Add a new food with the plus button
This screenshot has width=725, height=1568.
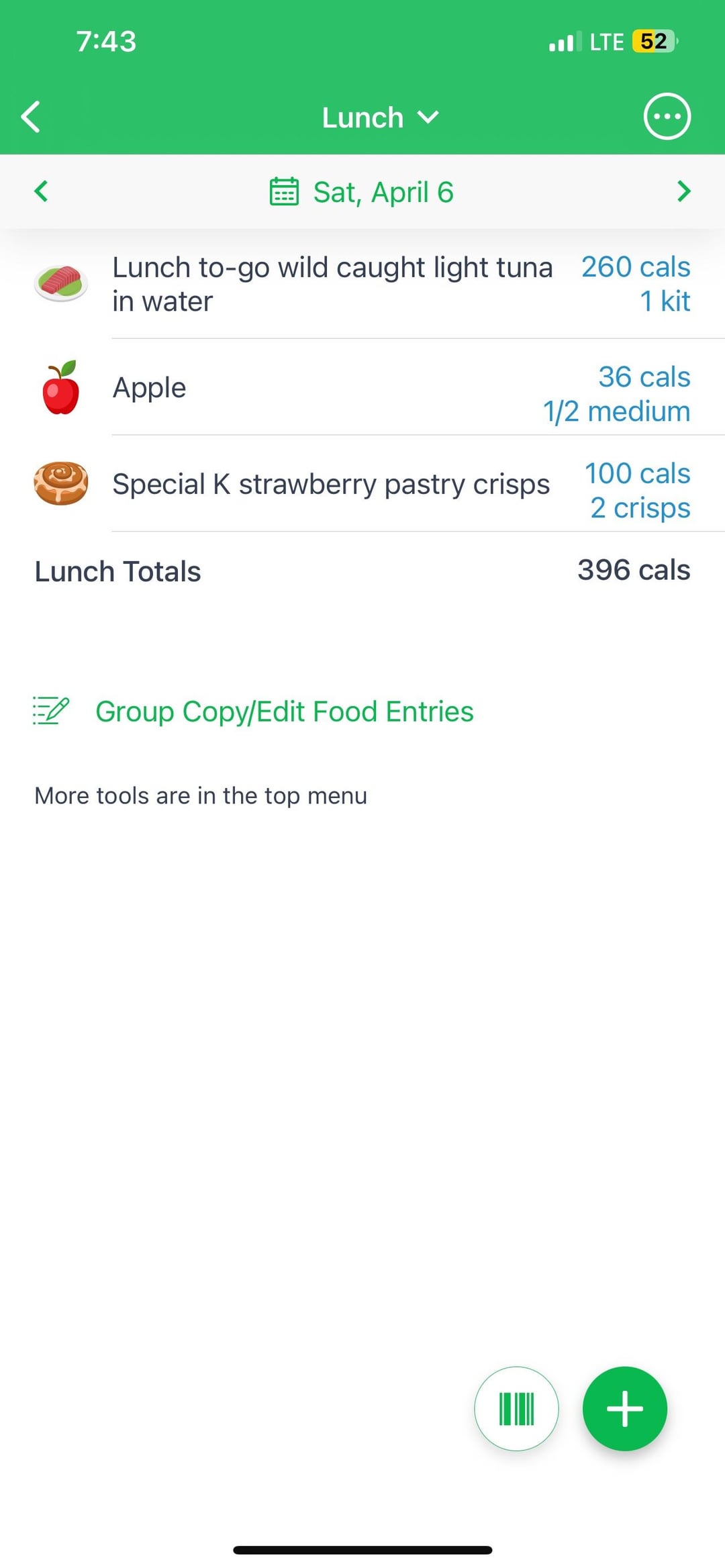[x=625, y=1408]
